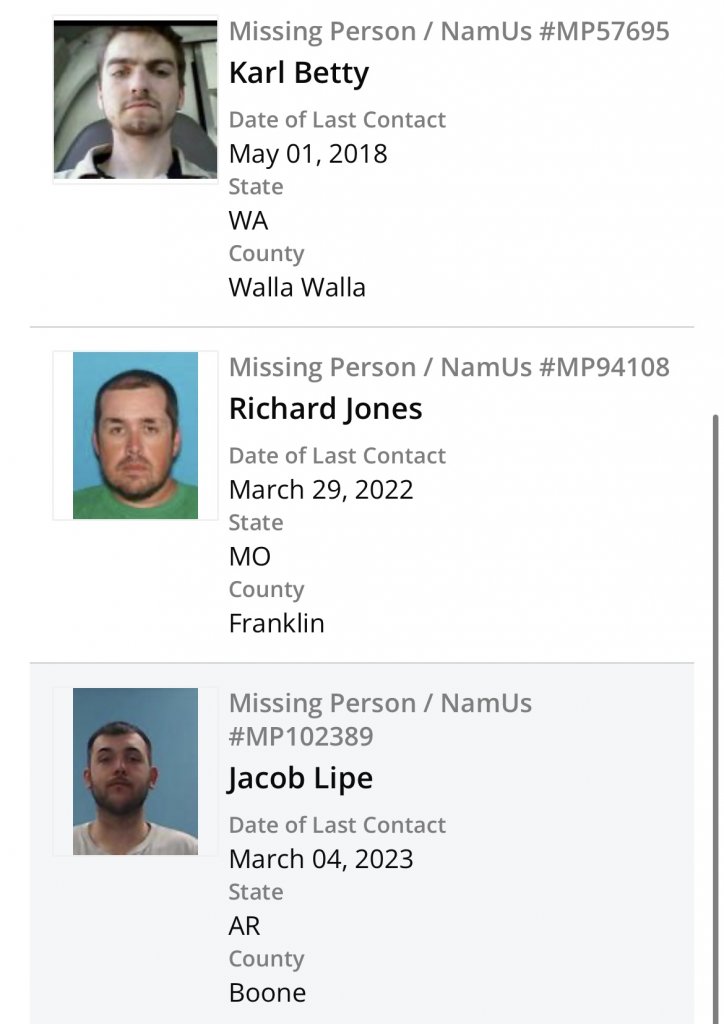
Task: Open Jacob Lipe's missing person record
Action: click(x=300, y=779)
